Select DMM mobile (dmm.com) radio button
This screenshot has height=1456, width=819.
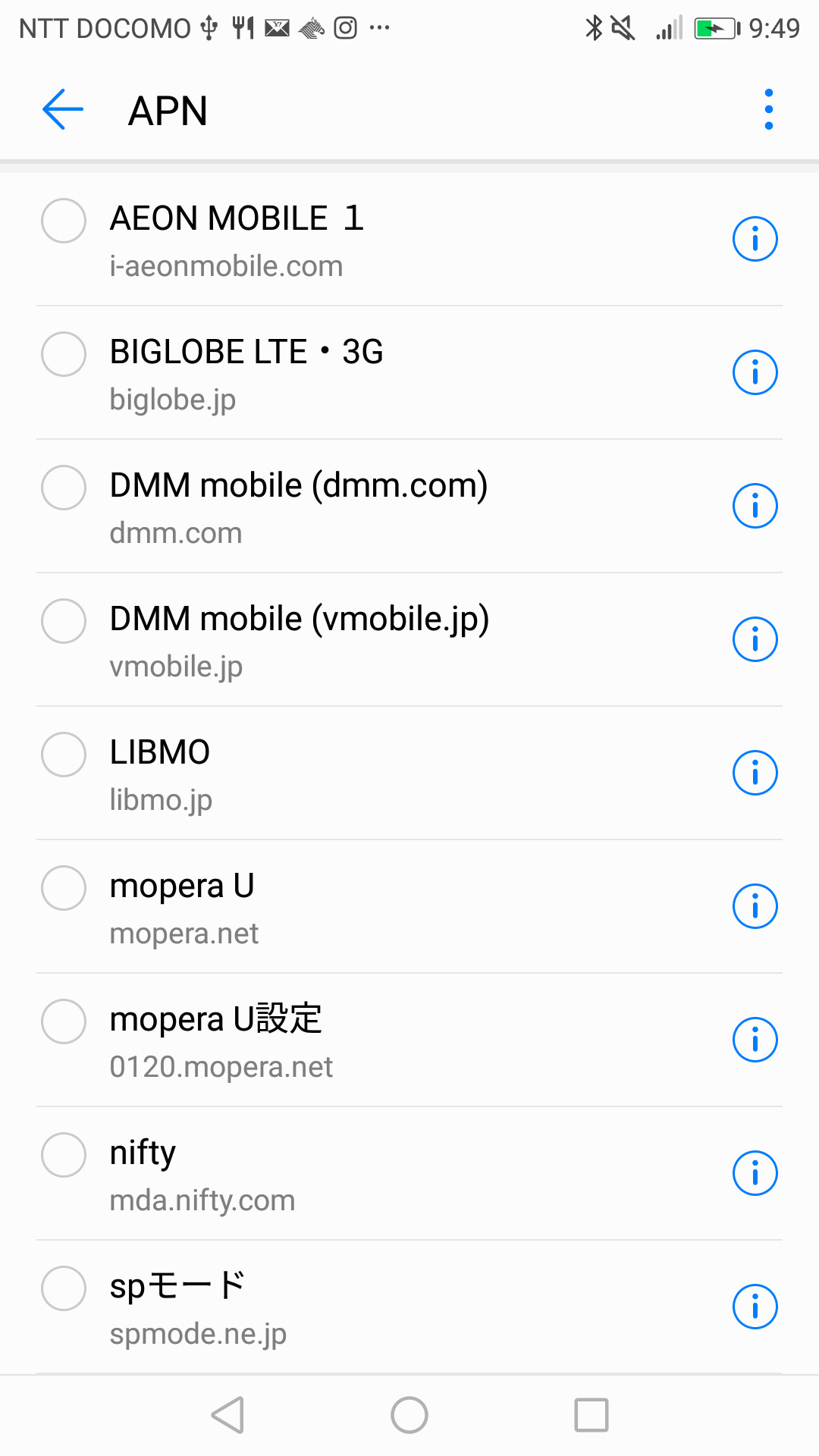pos(64,488)
